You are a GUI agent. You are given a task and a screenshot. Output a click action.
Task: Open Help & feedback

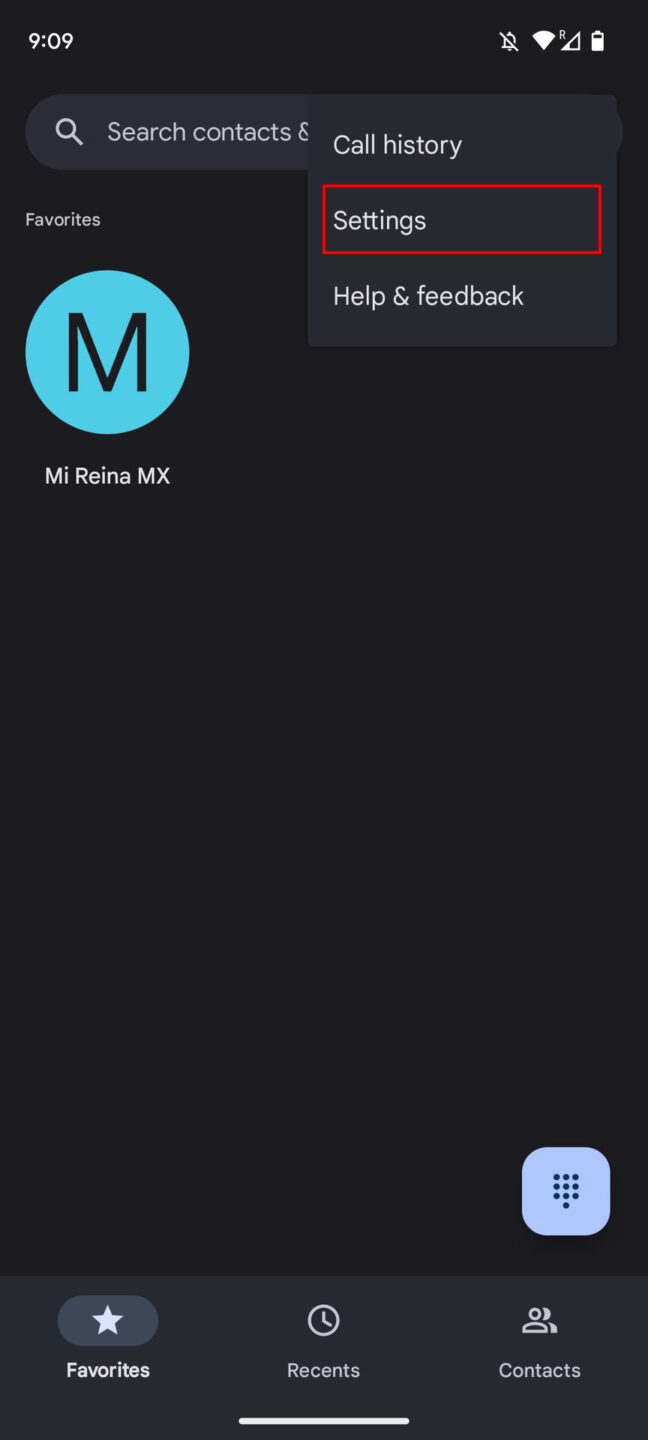(428, 296)
